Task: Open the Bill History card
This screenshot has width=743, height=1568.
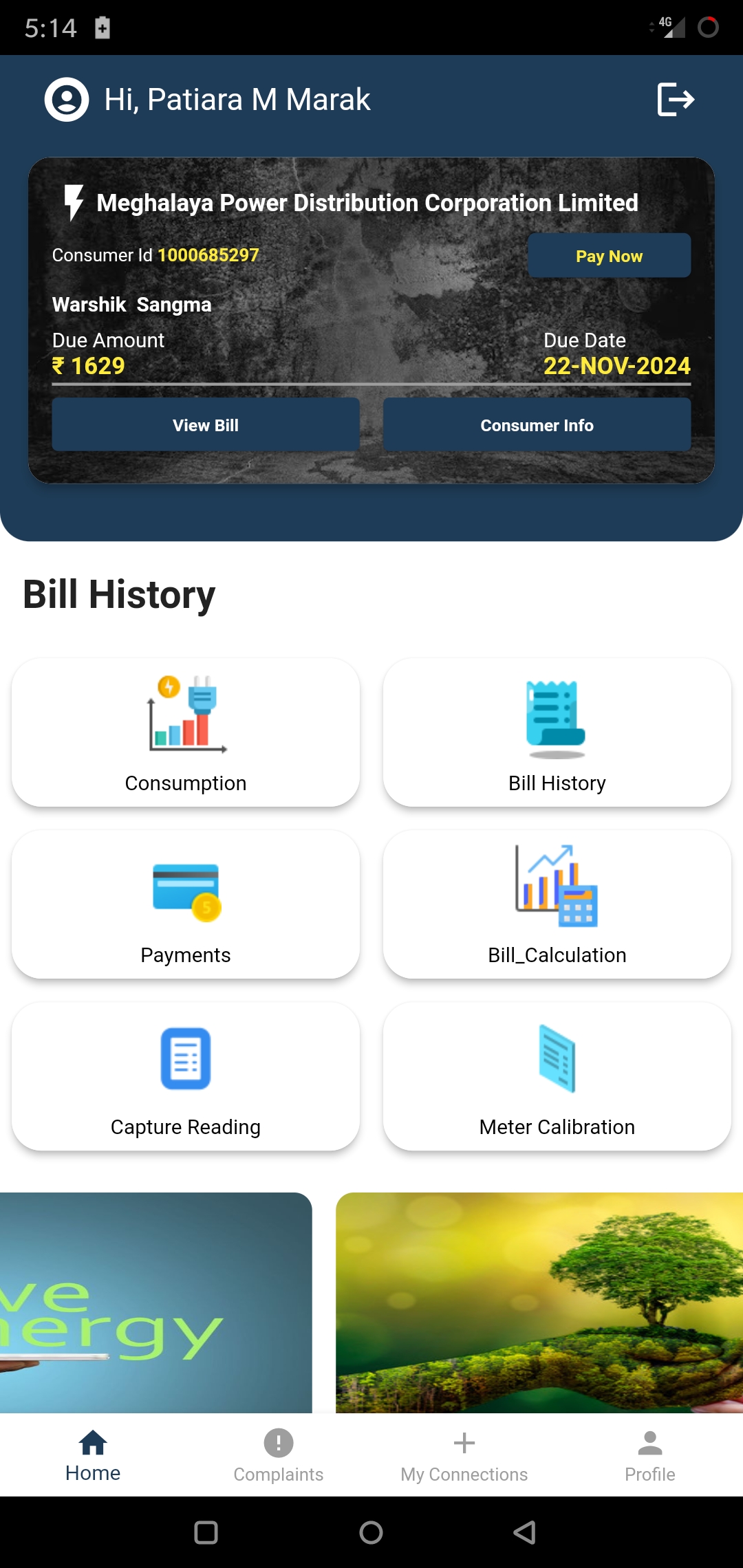Action: 557,732
